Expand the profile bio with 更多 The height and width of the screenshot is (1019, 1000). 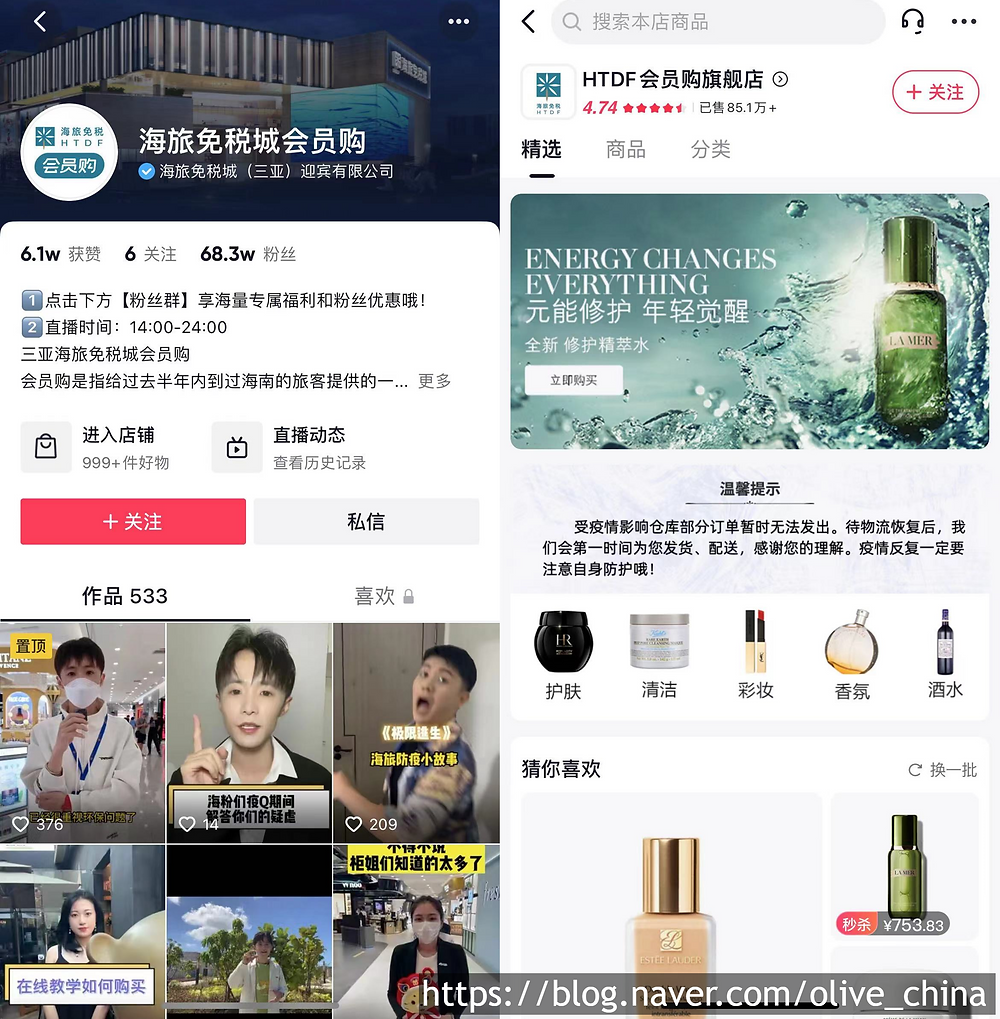point(434,381)
